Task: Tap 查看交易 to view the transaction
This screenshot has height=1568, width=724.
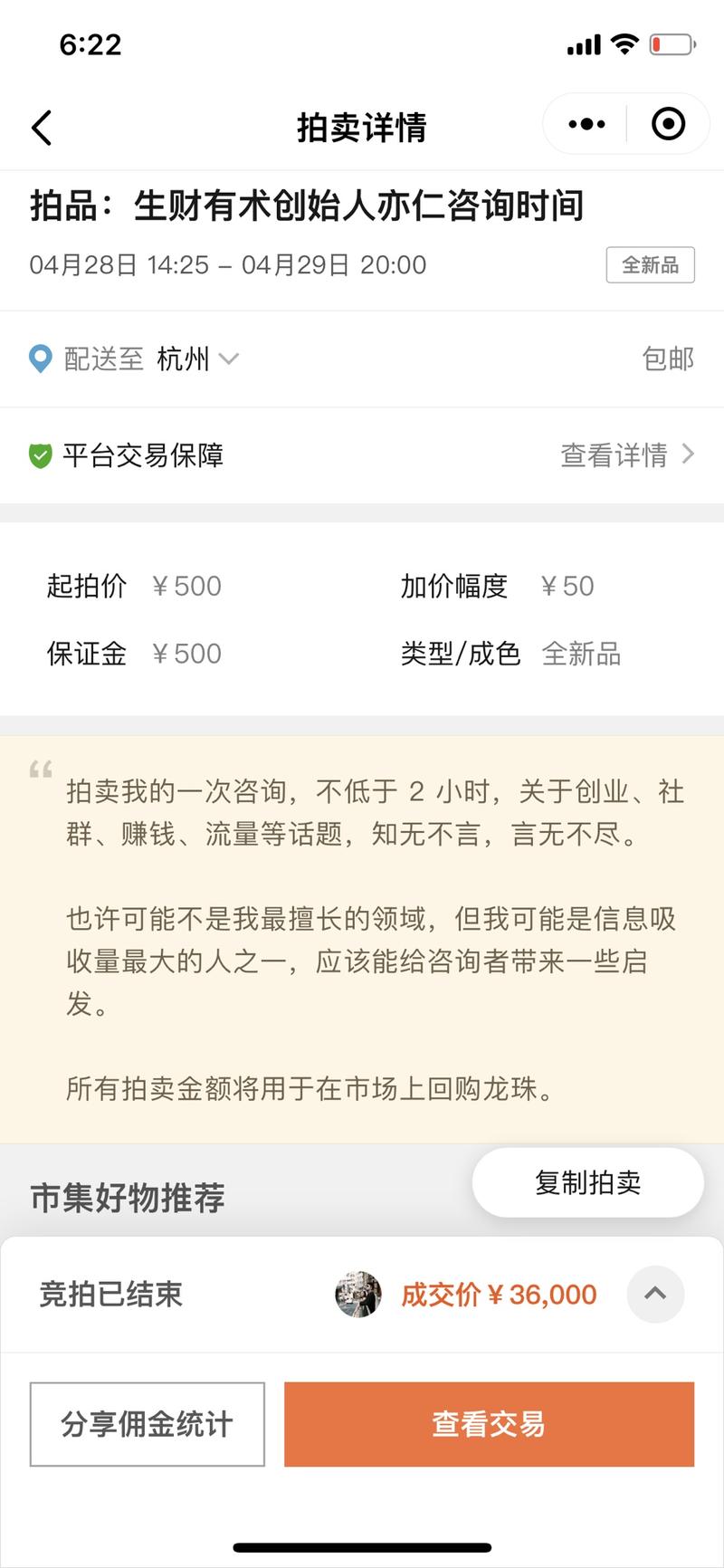Action: click(488, 1423)
